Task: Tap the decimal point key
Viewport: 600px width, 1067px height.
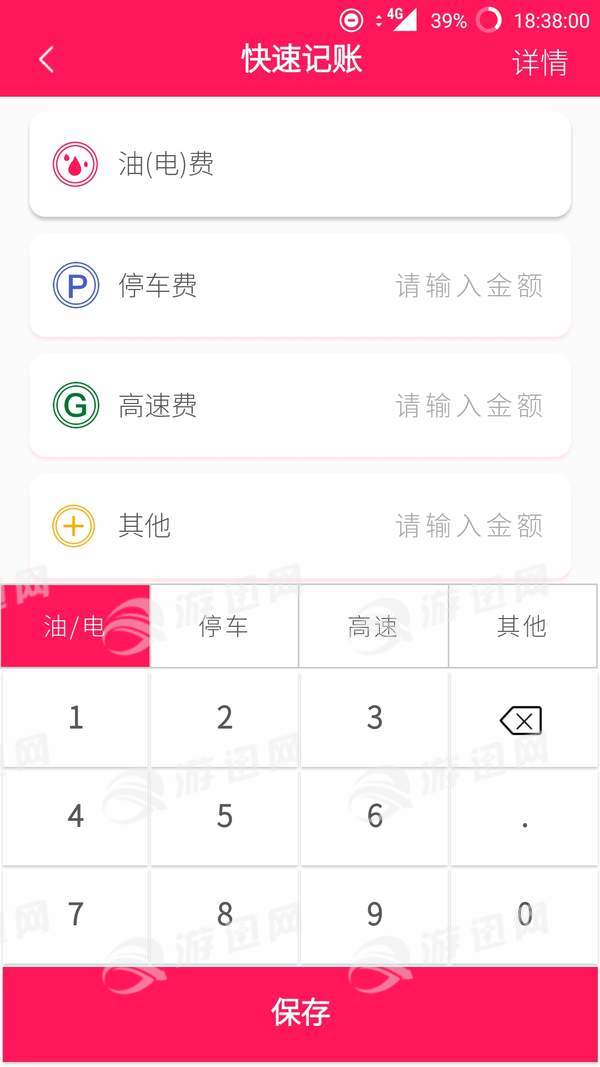Action: tap(524, 816)
